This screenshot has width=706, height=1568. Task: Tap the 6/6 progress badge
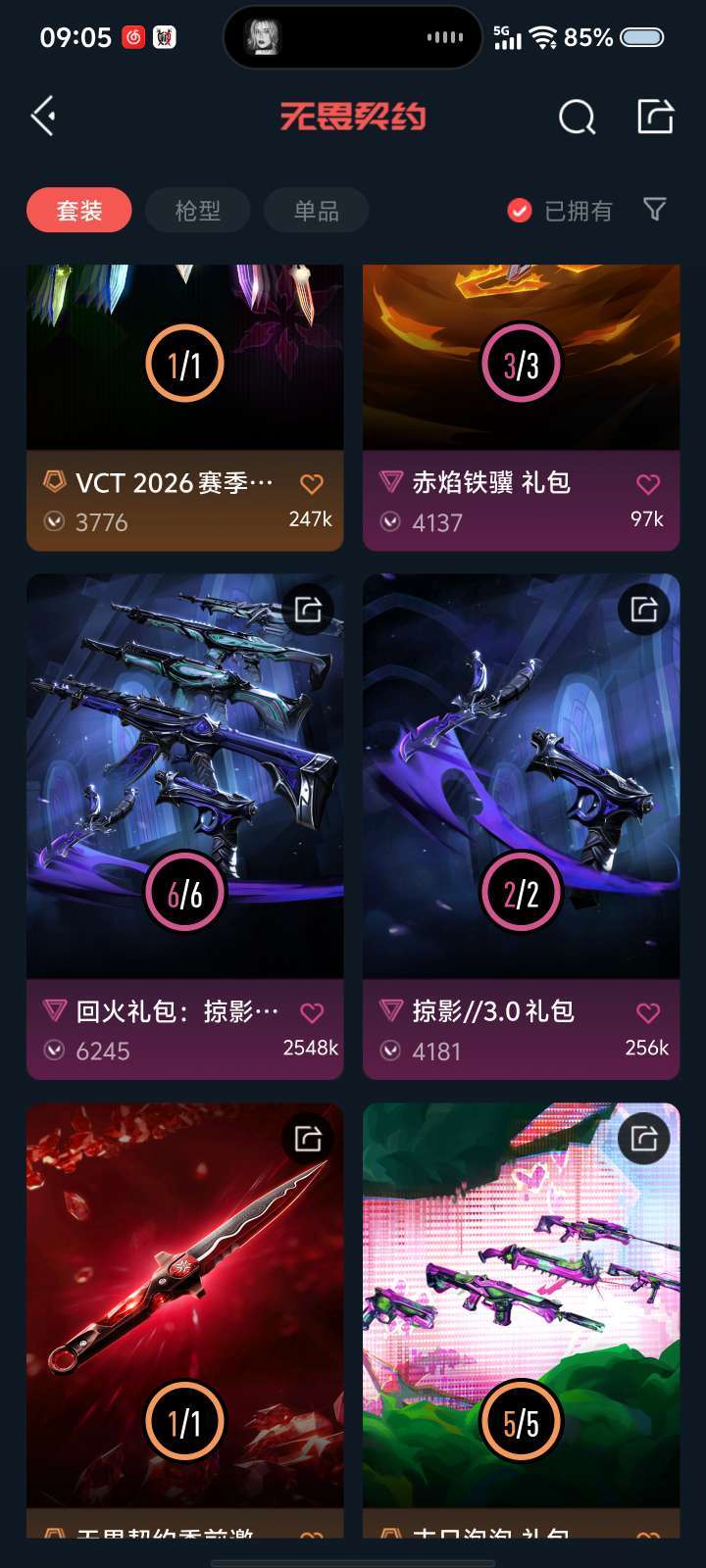(184, 893)
